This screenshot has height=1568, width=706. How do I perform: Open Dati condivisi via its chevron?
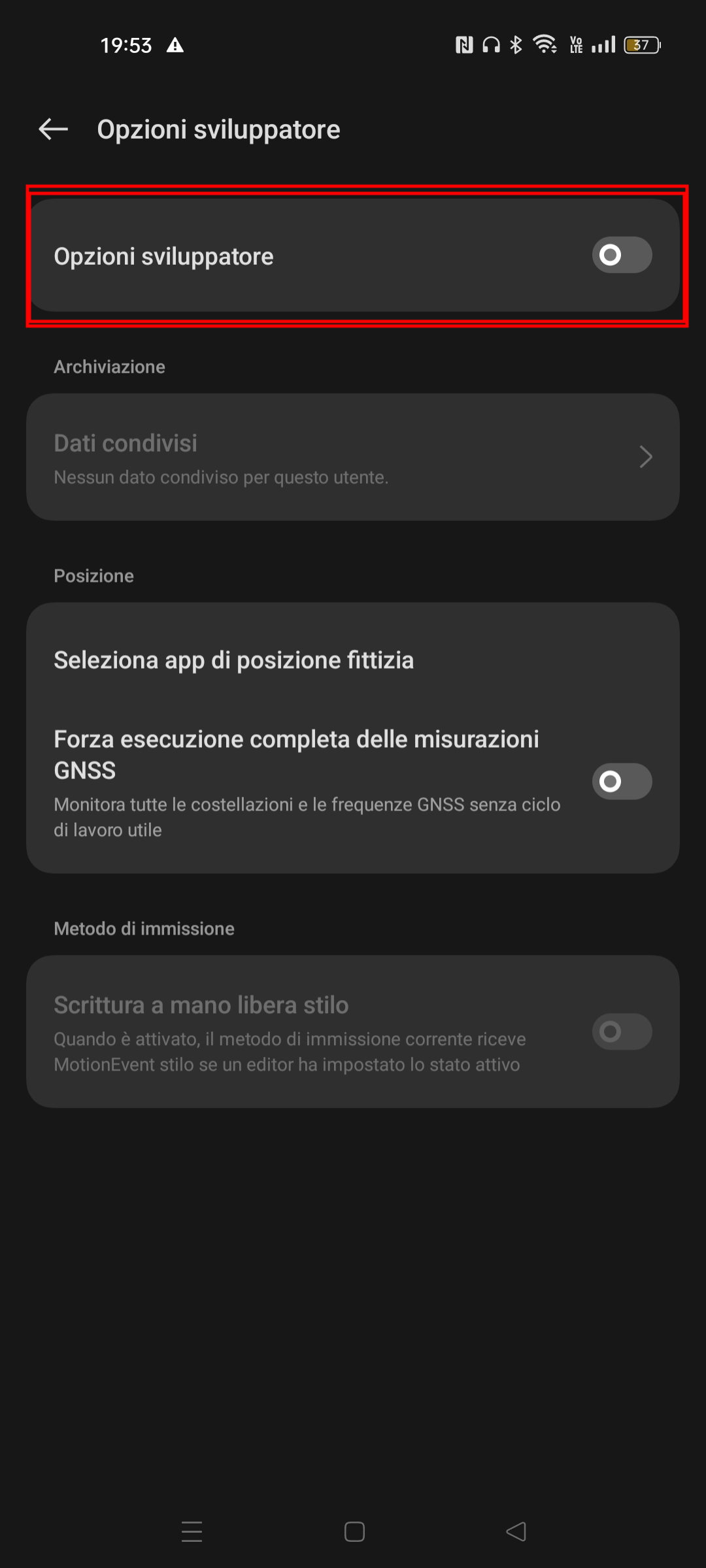pos(645,456)
